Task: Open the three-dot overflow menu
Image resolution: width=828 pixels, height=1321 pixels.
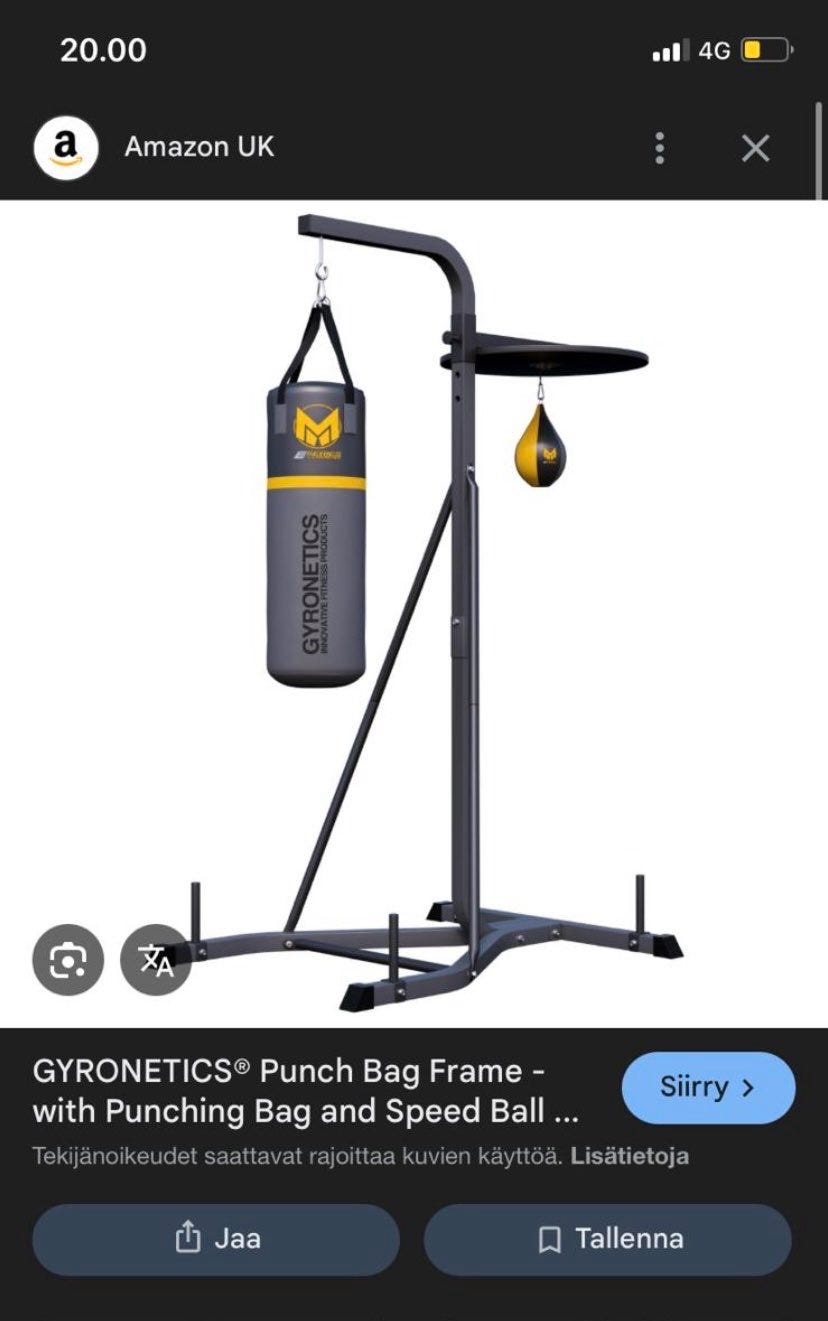Action: click(x=659, y=148)
